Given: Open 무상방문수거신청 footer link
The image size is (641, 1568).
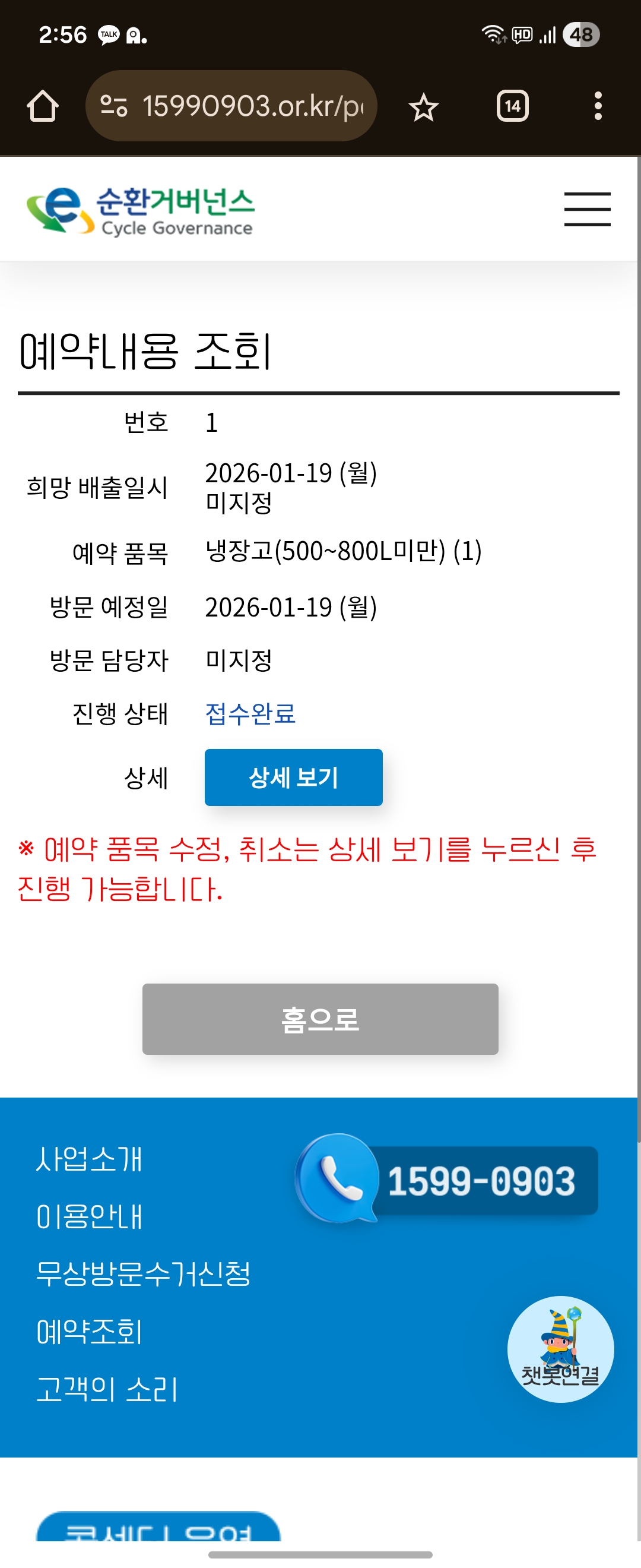Looking at the screenshot, I should click(143, 1274).
